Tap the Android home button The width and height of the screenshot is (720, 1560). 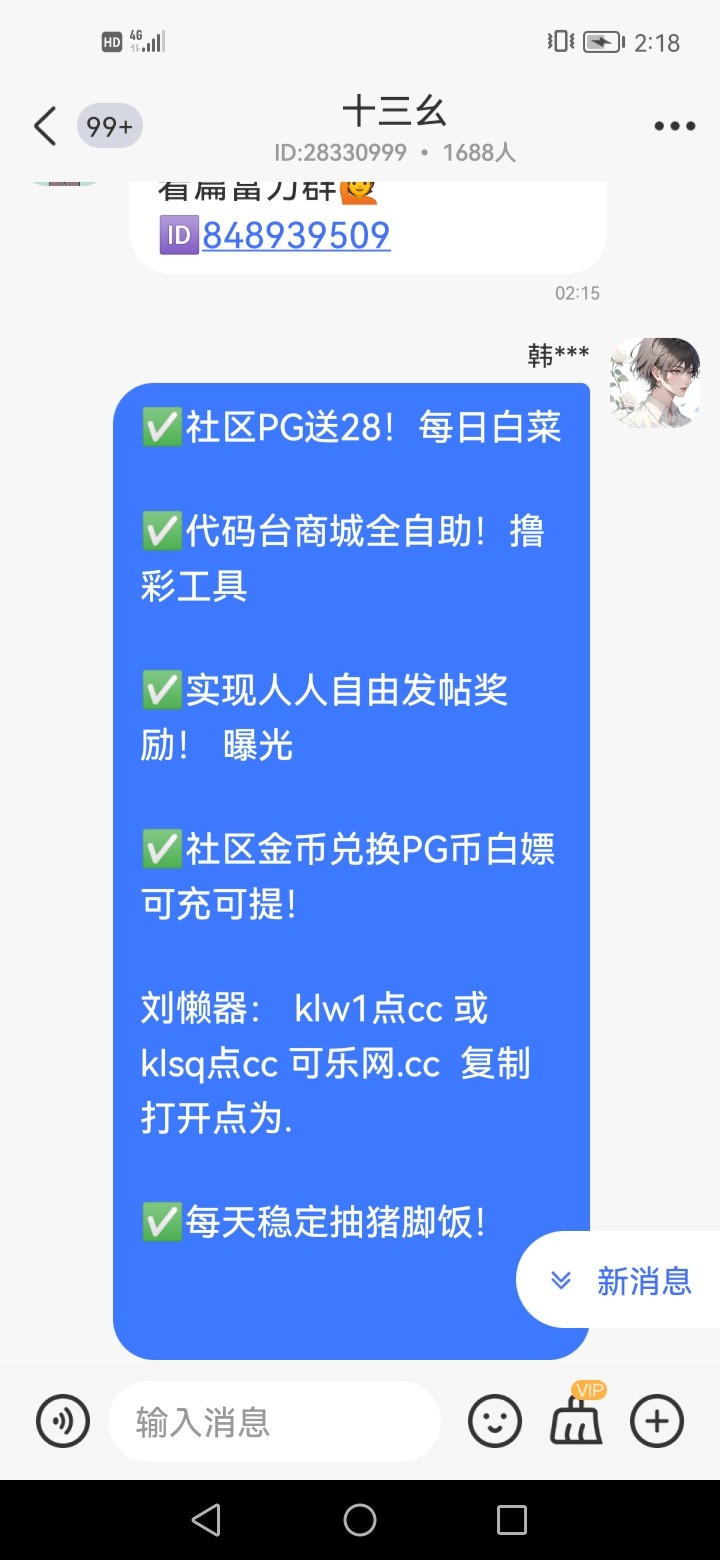(x=360, y=1519)
